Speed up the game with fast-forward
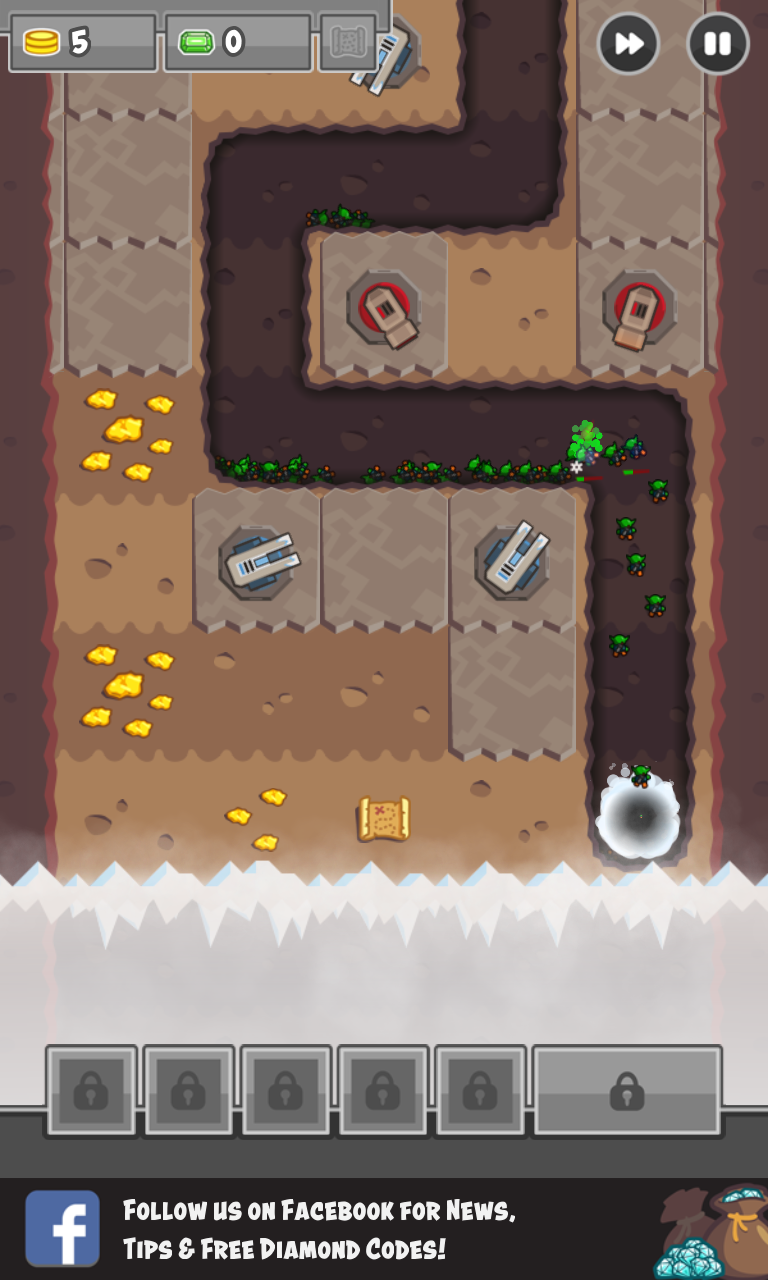The width and height of the screenshot is (768, 1280). click(628, 43)
